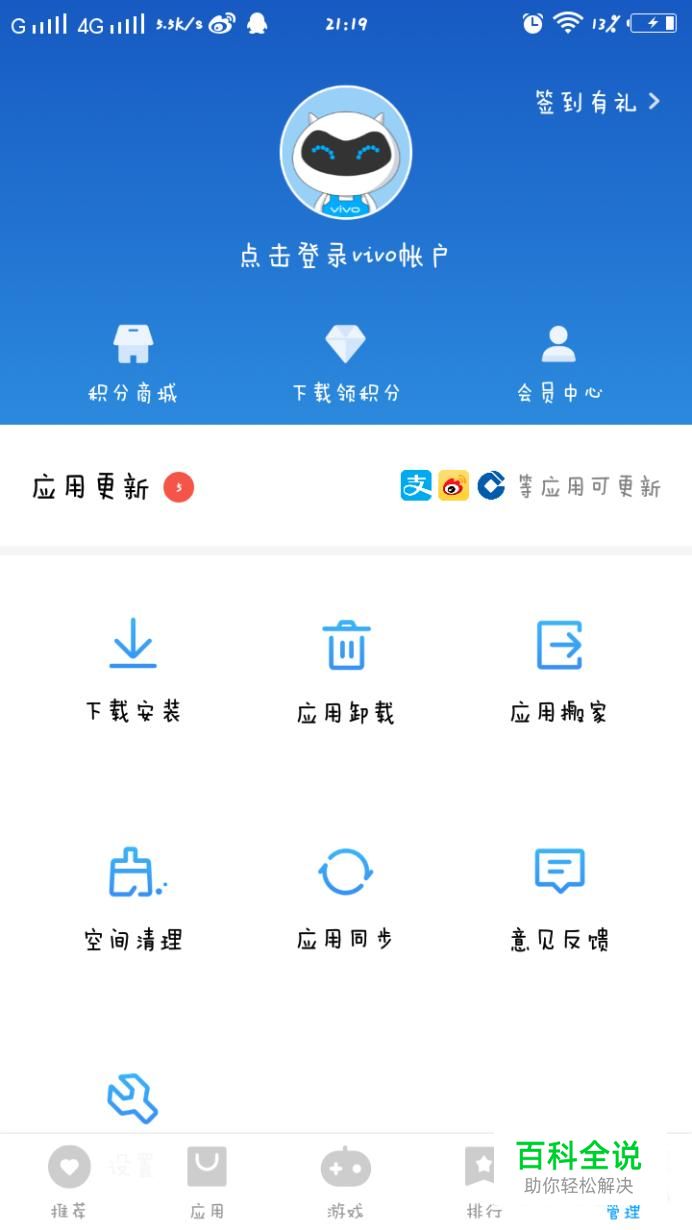Switch to the 应用 tab

pos(207,1182)
